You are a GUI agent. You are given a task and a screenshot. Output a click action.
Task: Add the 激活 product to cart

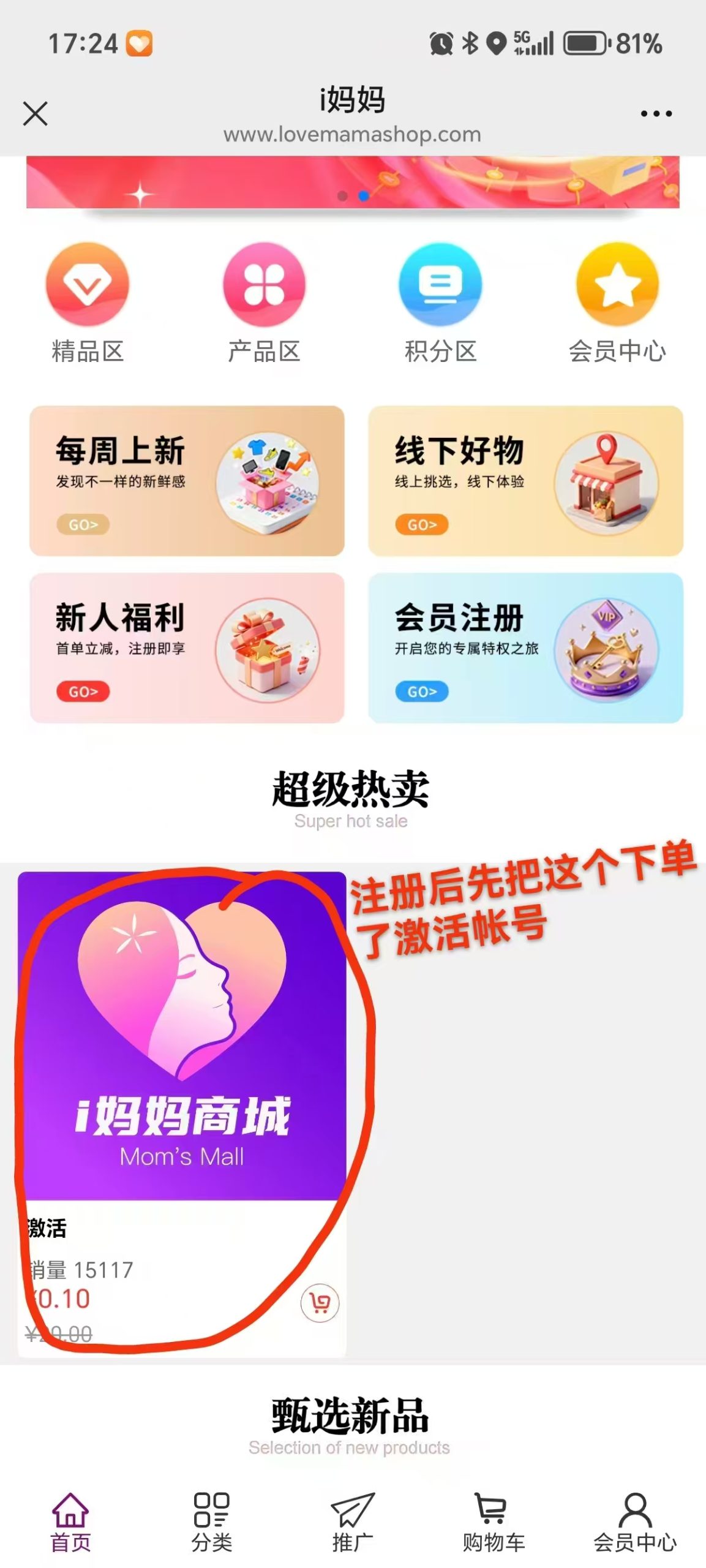point(320,1302)
